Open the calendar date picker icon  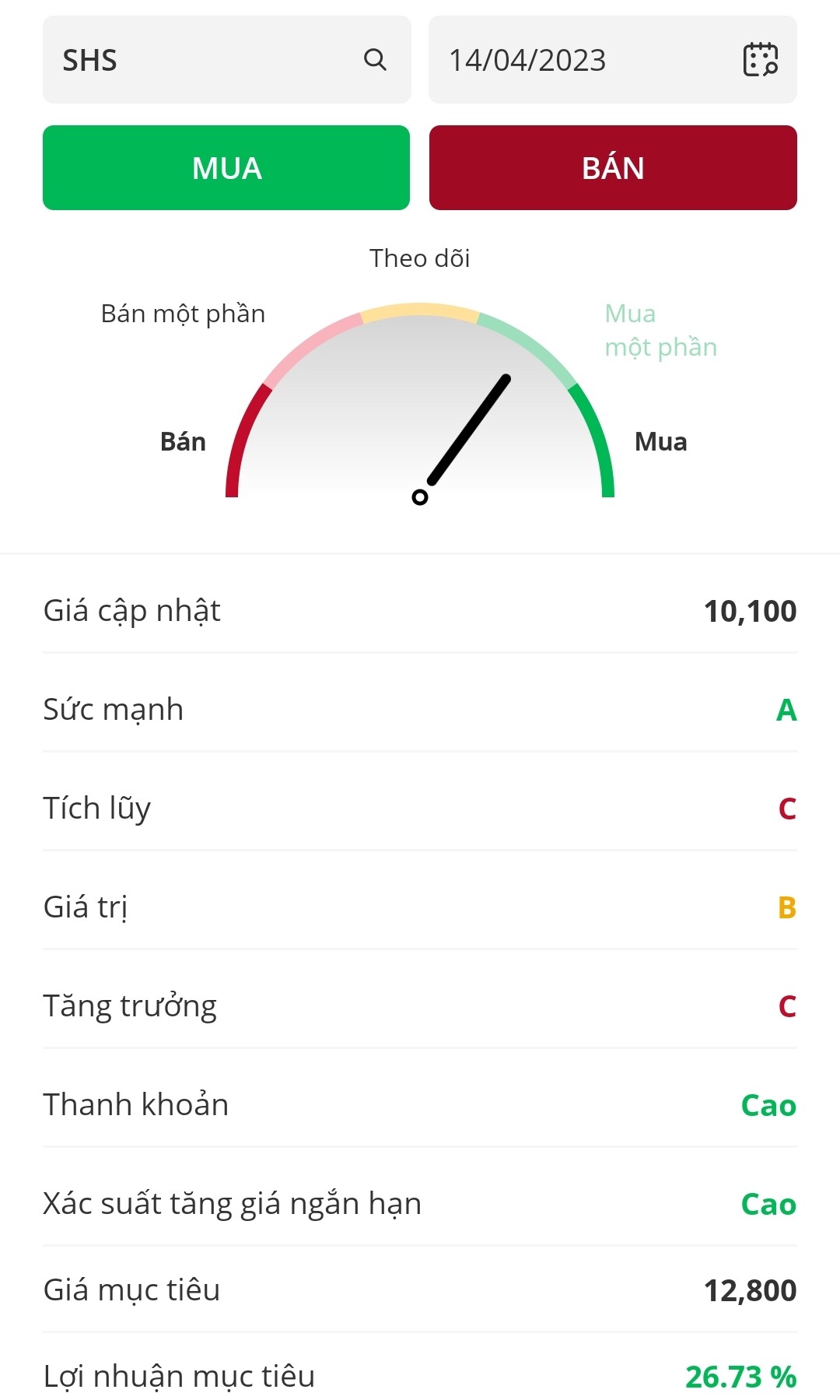[x=760, y=60]
